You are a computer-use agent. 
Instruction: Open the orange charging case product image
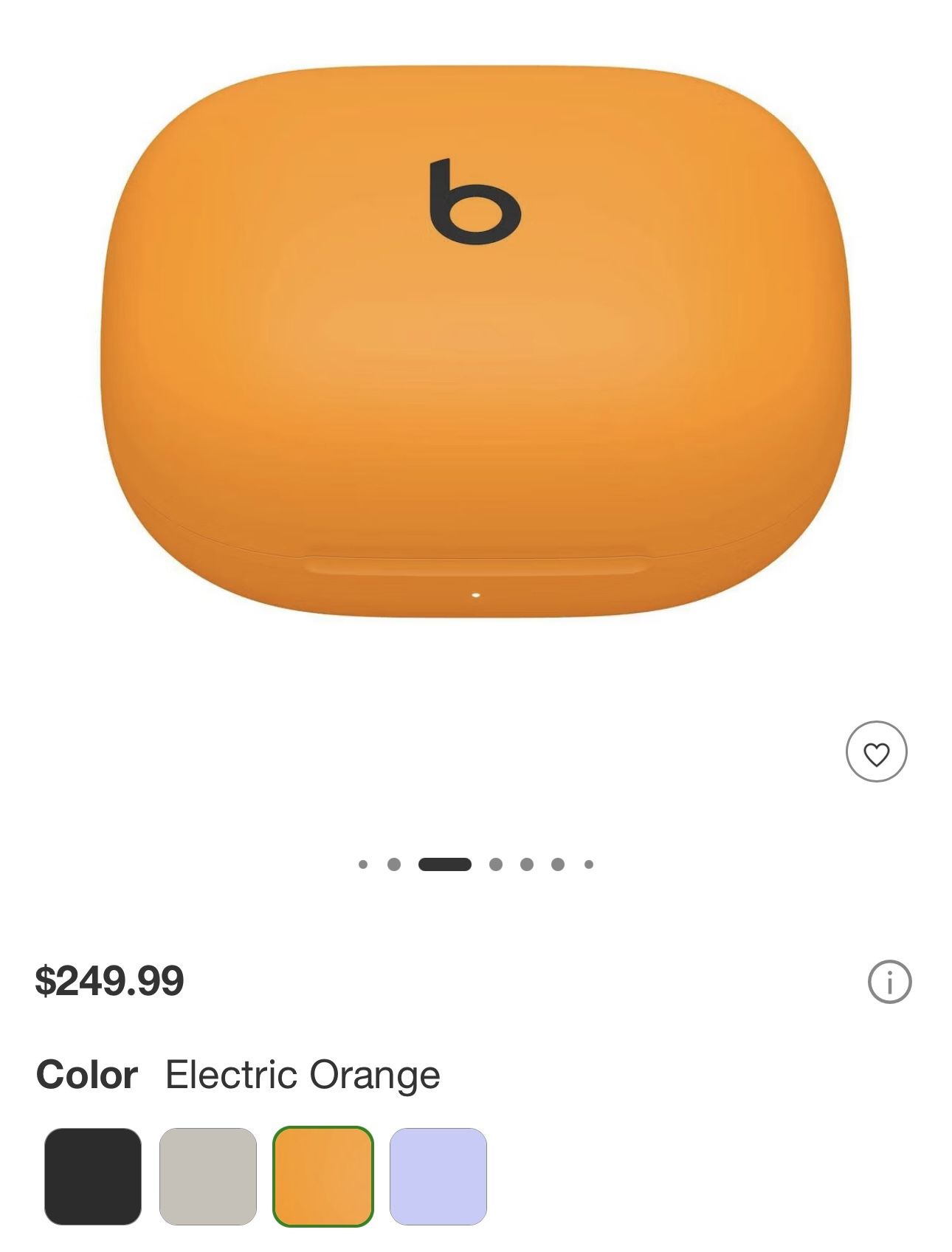pyautogui.click(x=476, y=340)
